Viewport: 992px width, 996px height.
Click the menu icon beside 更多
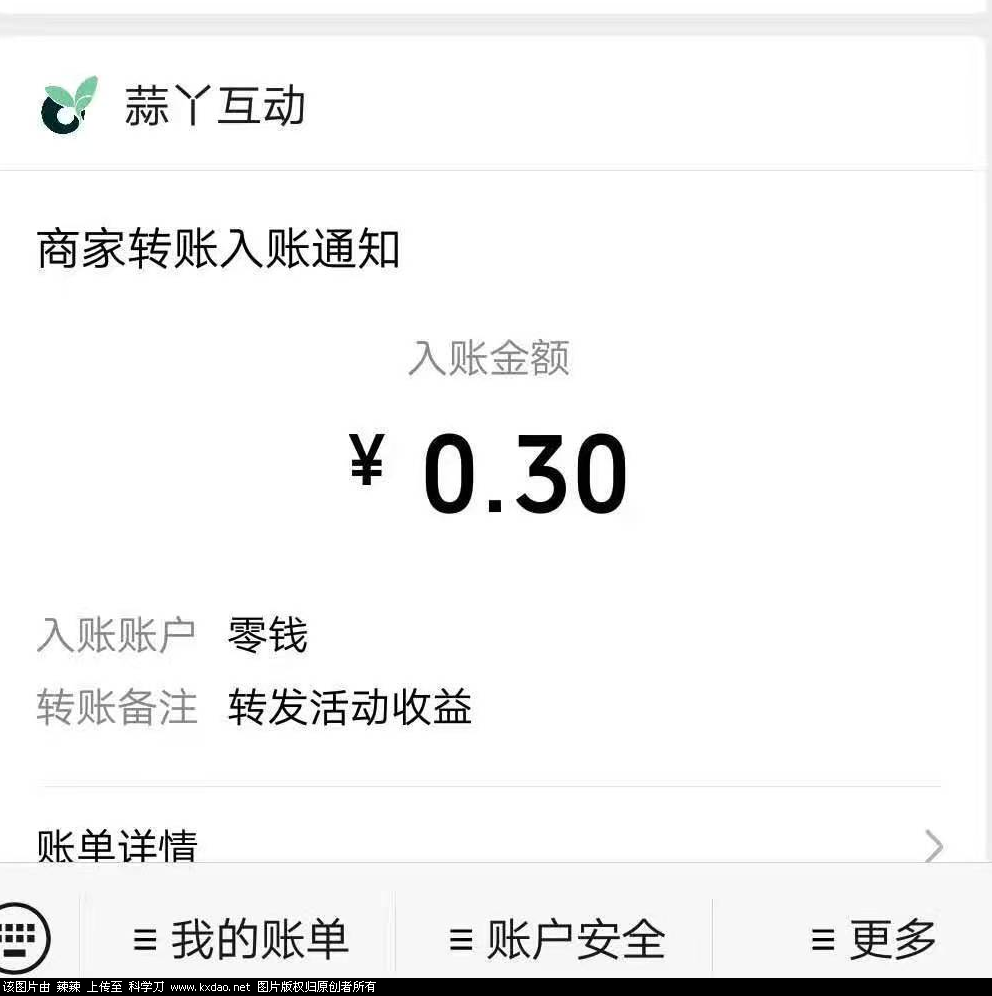point(822,938)
